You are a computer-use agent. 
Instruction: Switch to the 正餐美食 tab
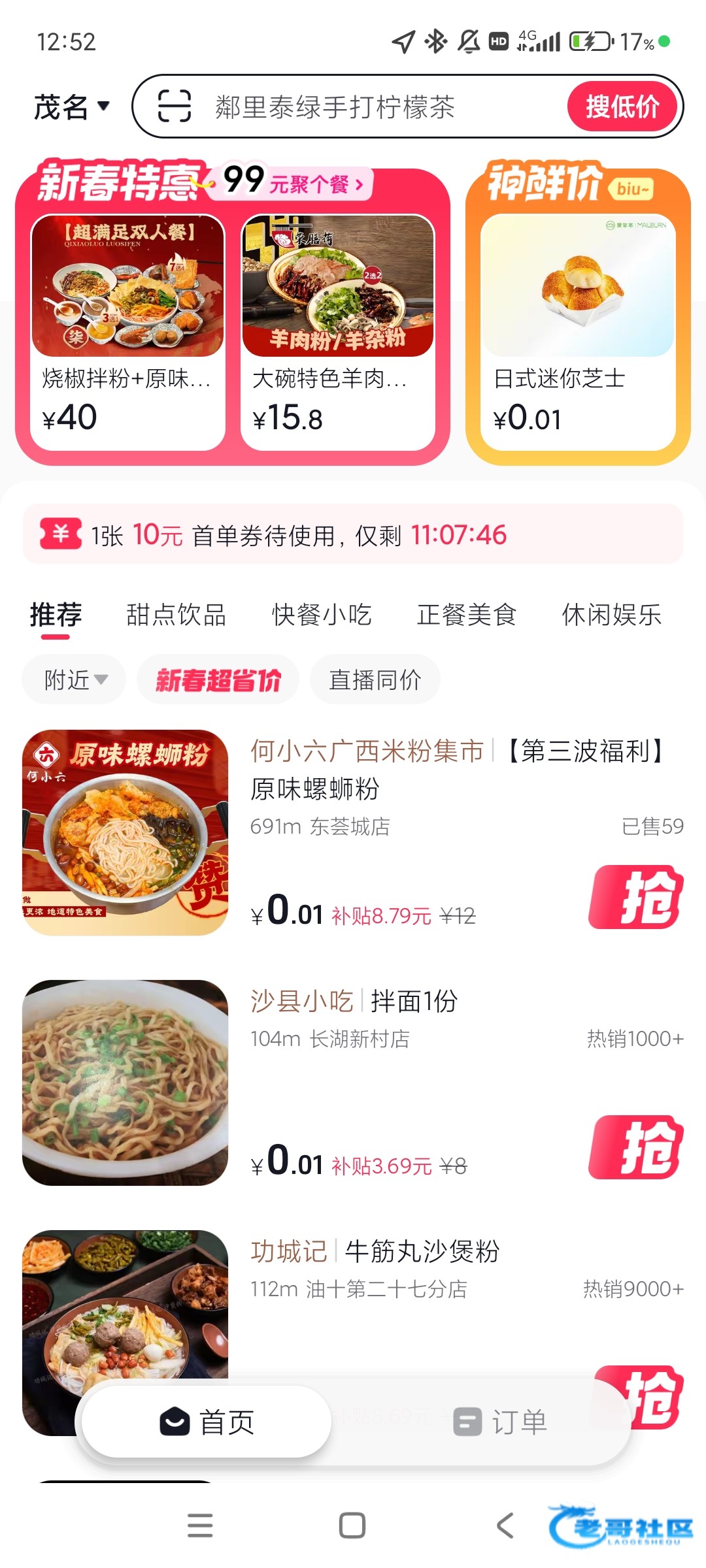coord(467,615)
